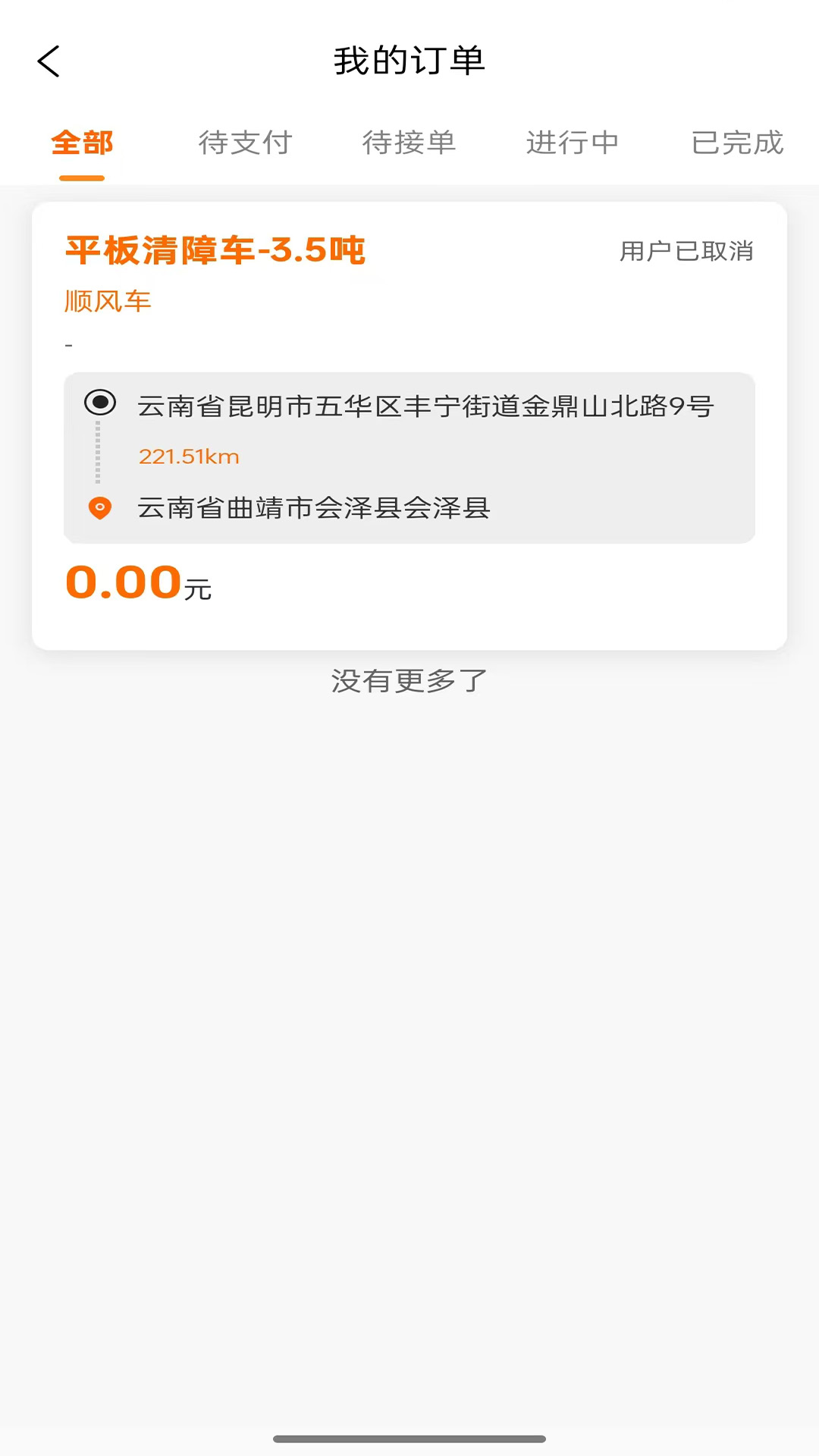Go back from 我的订单 page
The width and height of the screenshot is (819, 1456).
click(49, 61)
